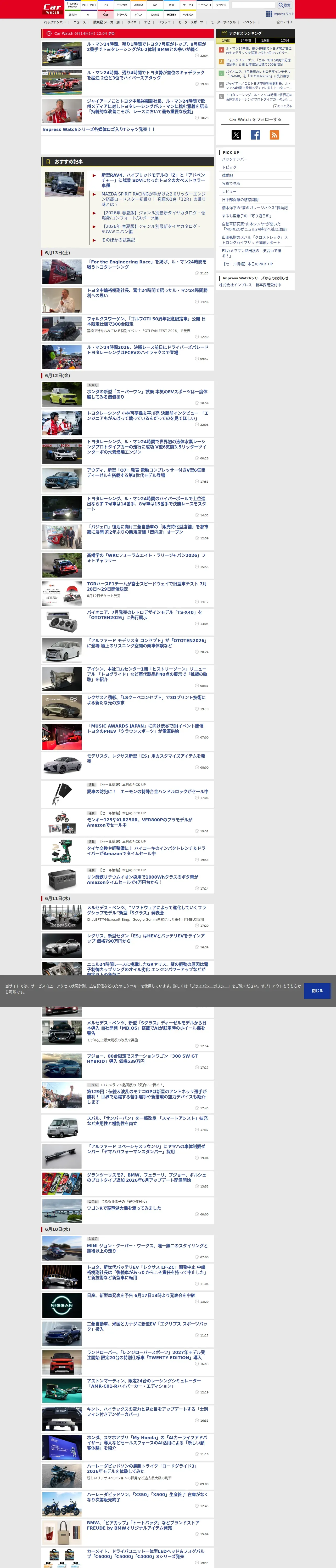Open そのほかの試乗記 link
The width and height of the screenshot is (336, 1568).
(118, 240)
